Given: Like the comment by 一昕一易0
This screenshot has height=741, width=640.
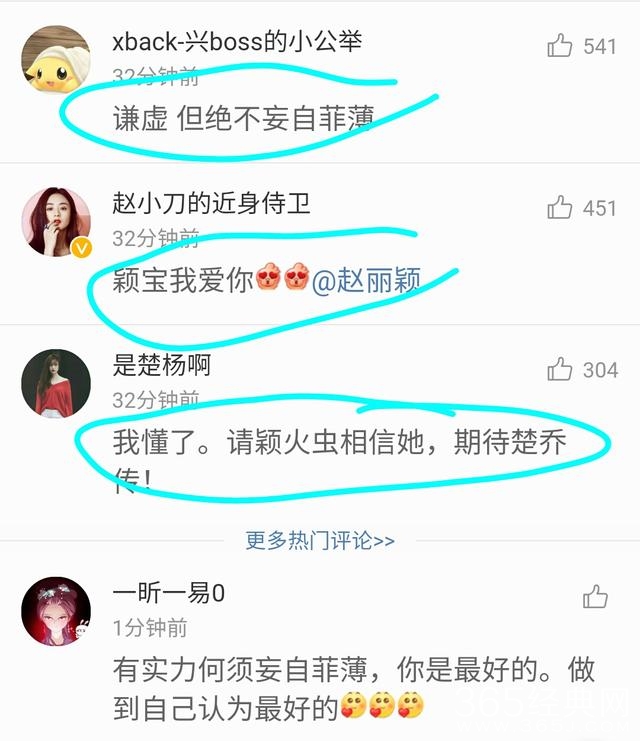Looking at the screenshot, I should (595, 597).
